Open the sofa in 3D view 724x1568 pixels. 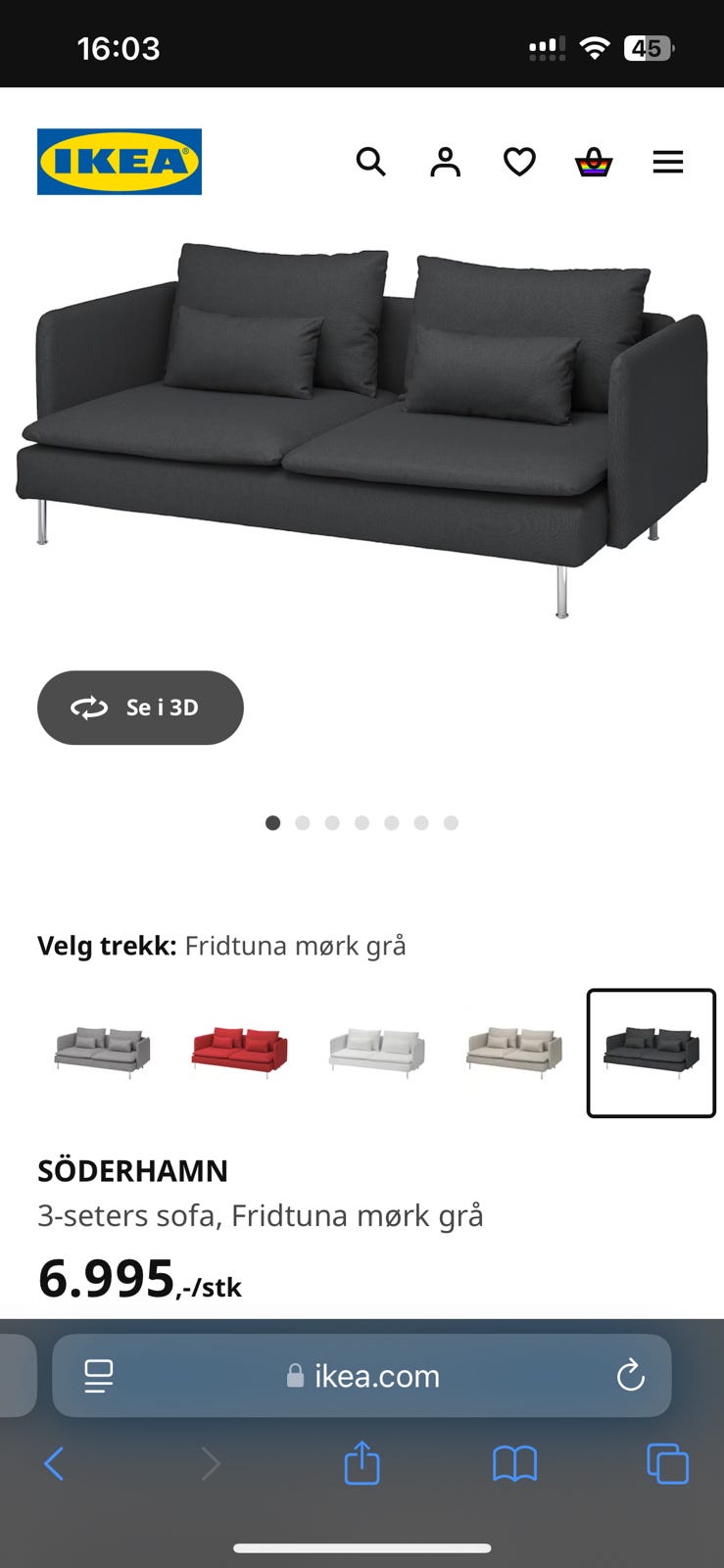[140, 708]
